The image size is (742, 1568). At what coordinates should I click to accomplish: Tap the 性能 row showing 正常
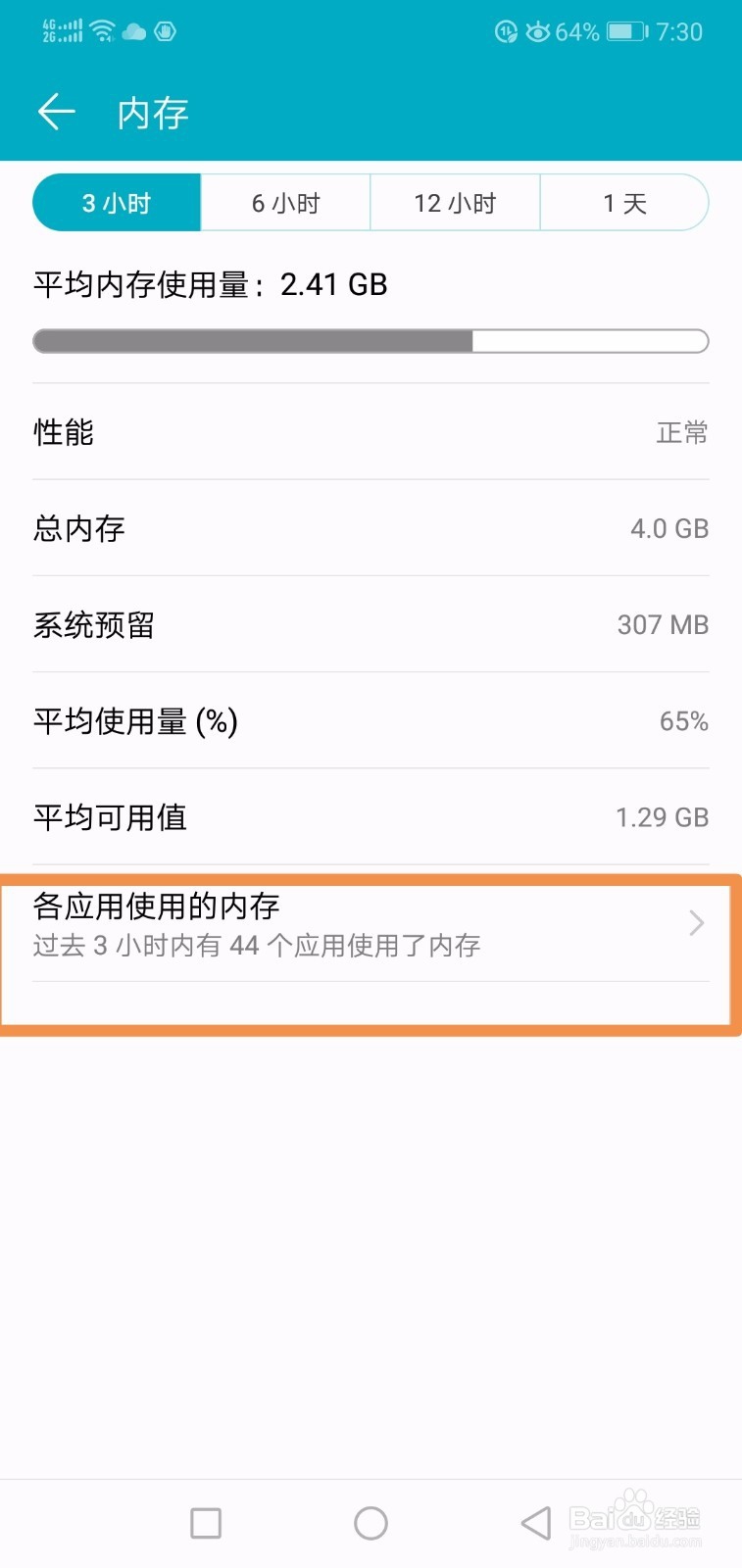371,432
